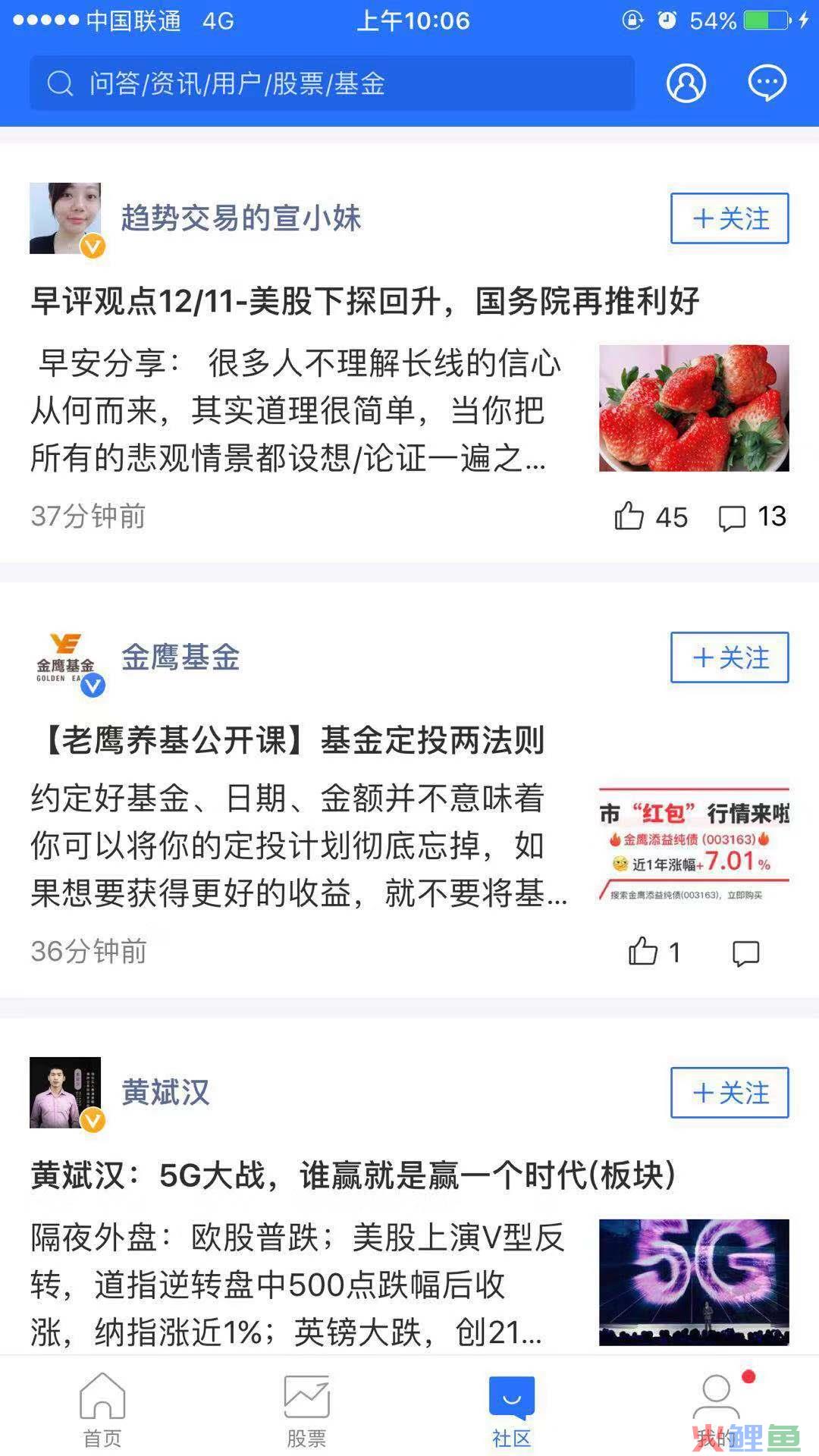View 趋势交易的宣小妹's profile avatar
The image size is (819, 1456).
coord(65,218)
